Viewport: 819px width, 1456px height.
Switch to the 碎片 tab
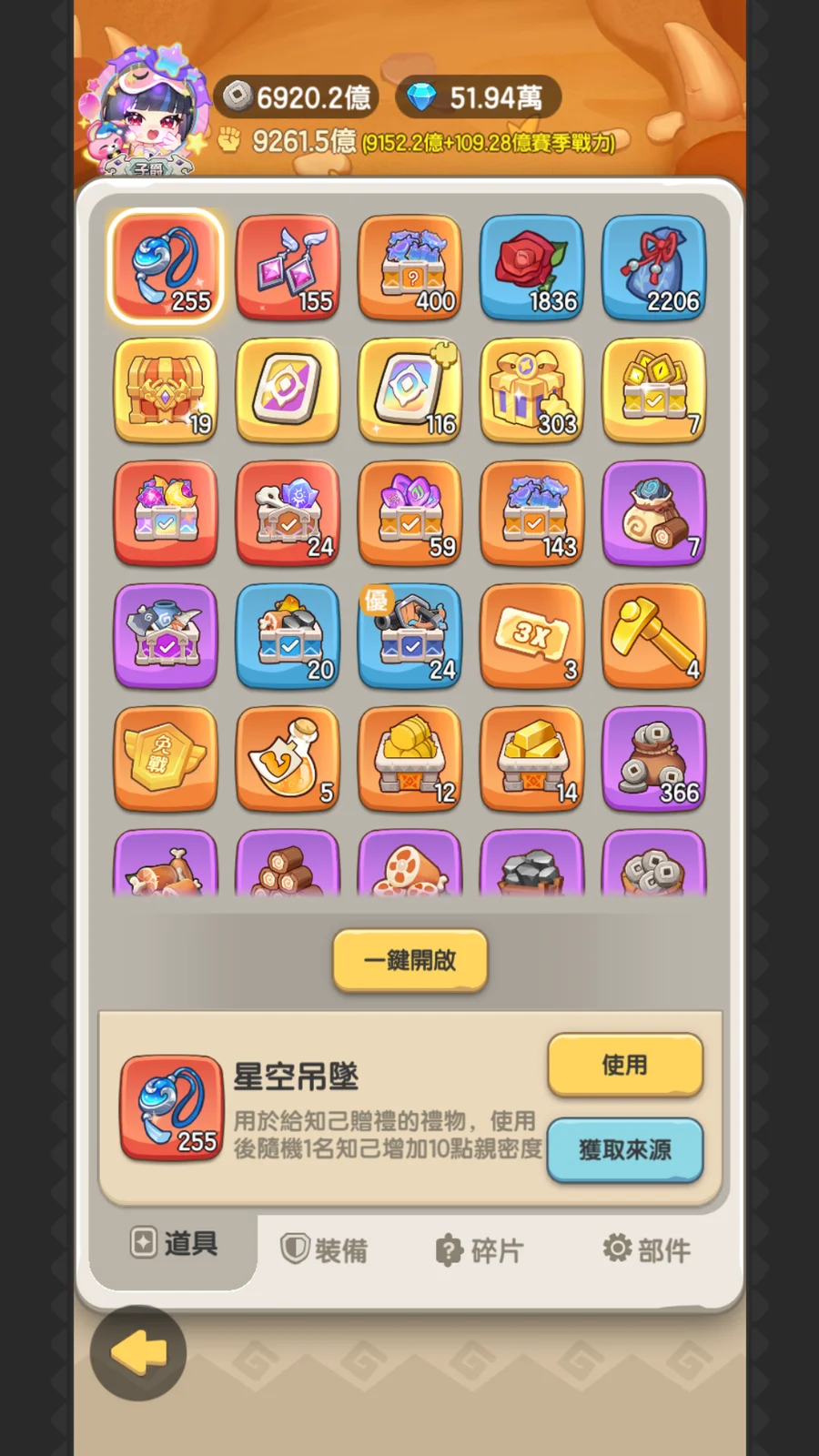[480, 1250]
